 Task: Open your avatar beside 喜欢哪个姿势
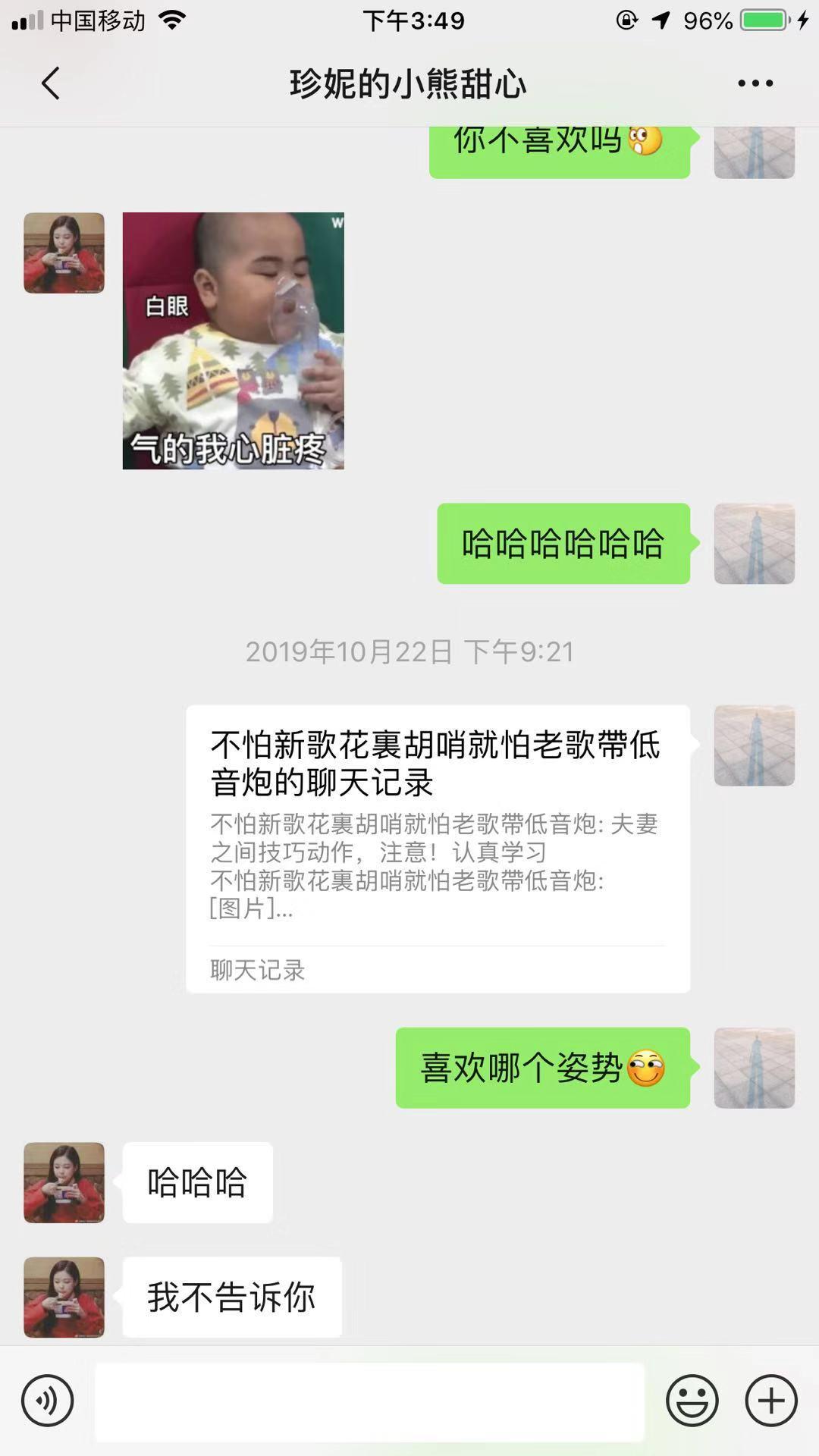click(754, 1068)
